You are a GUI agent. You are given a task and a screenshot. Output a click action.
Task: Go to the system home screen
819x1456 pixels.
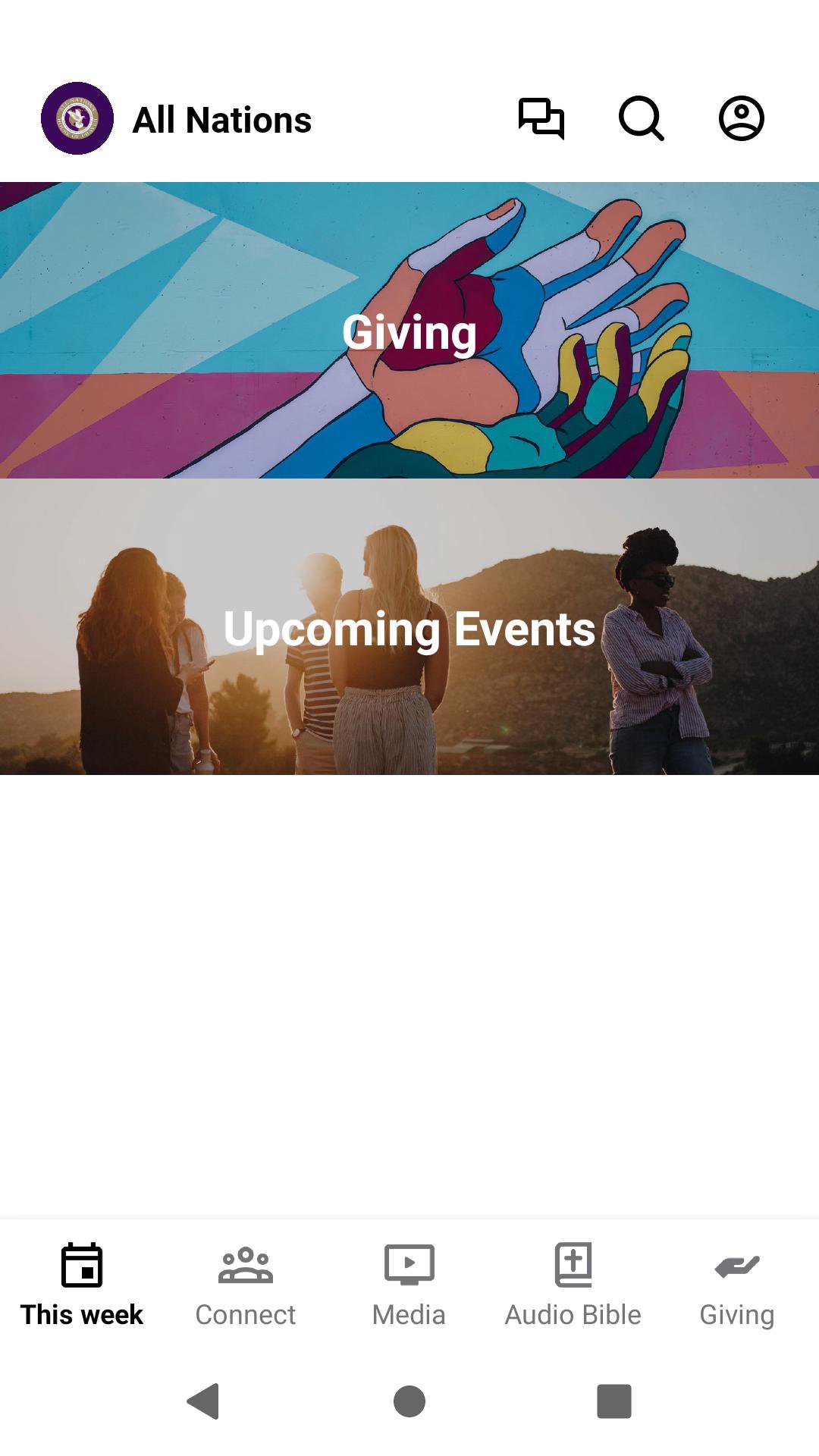(x=409, y=1401)
